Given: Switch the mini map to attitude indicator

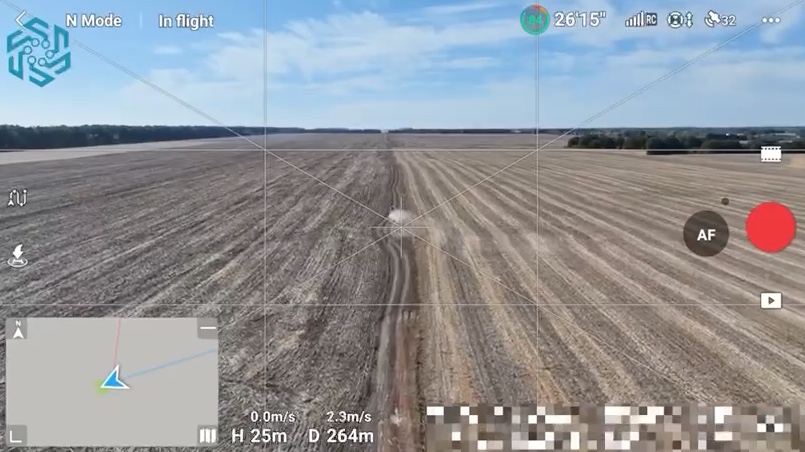Looking at the screenshot, I should [x=206, y=435].
